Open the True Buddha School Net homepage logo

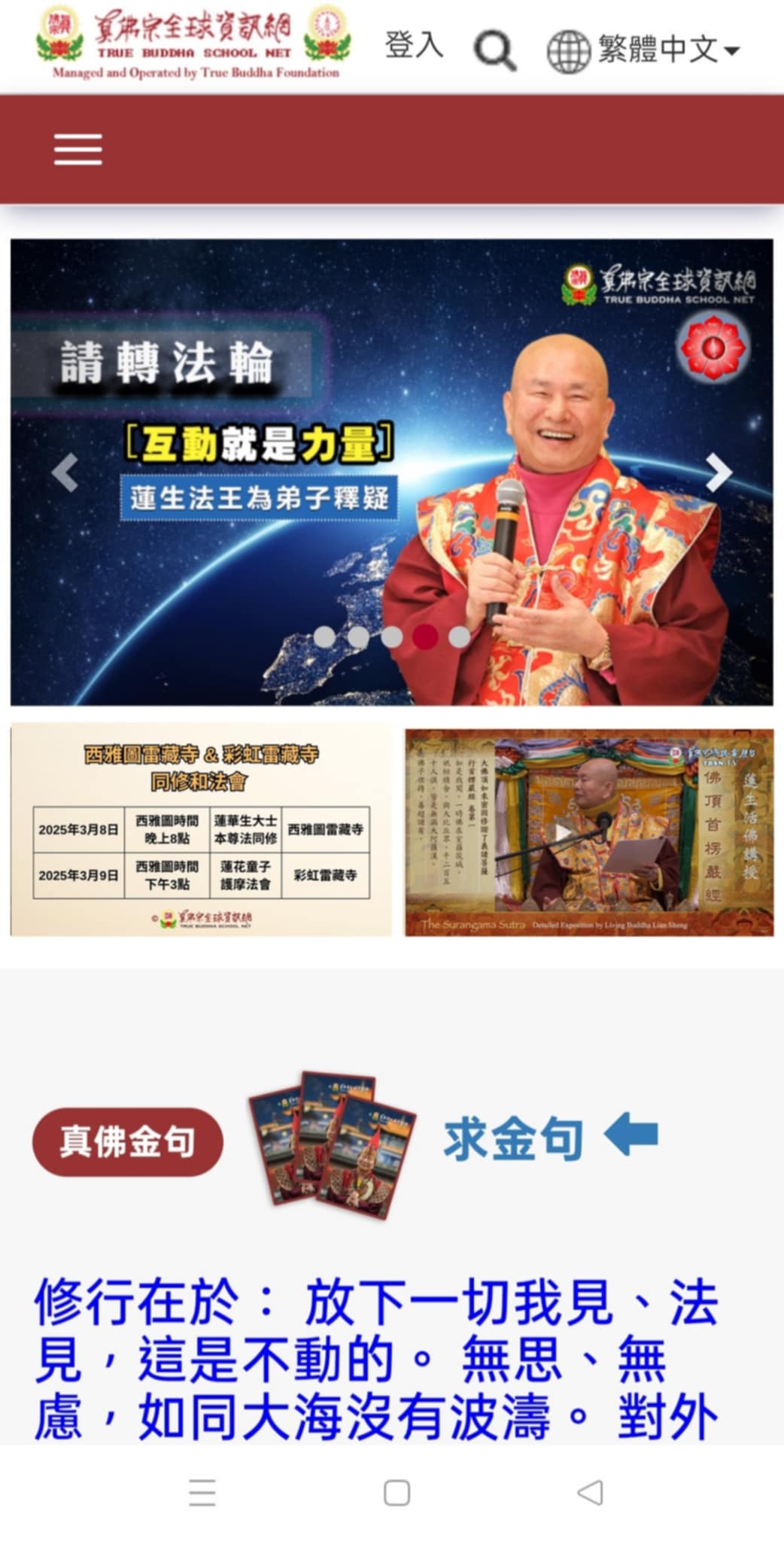pos(194,43)
